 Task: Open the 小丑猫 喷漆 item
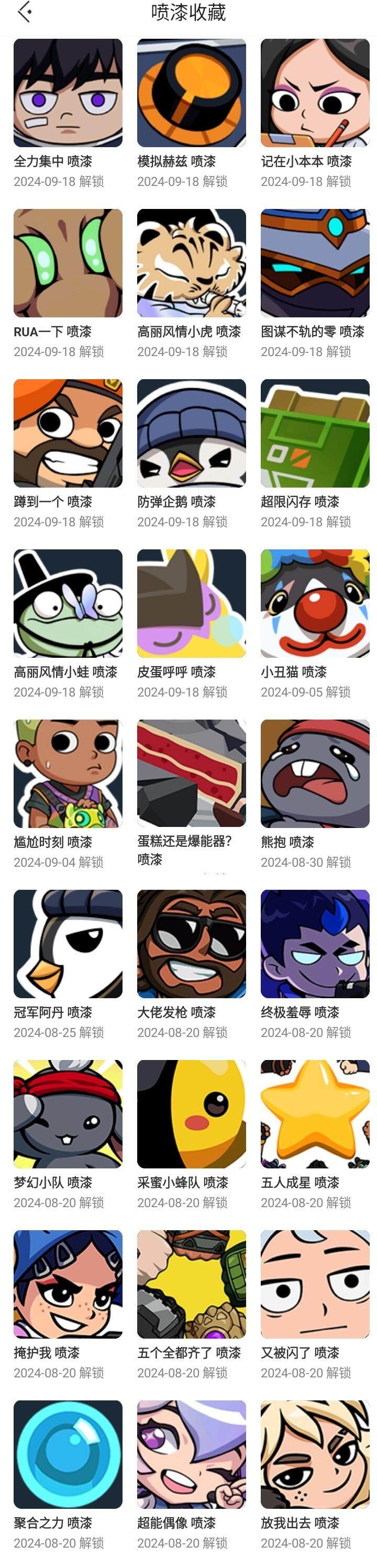pyautogui.click(x=315, y=603)
